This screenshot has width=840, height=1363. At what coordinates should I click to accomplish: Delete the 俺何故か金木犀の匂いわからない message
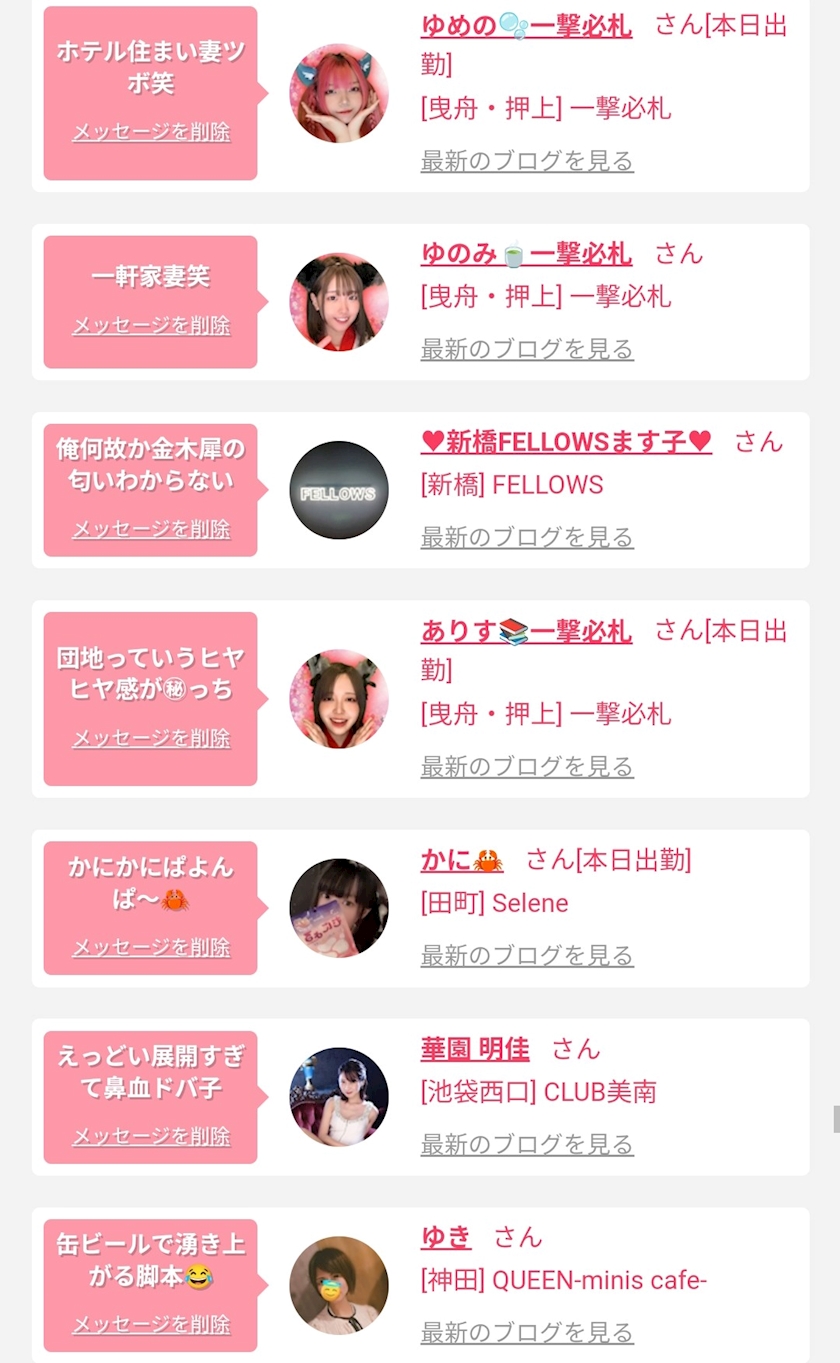click(151, 529)
